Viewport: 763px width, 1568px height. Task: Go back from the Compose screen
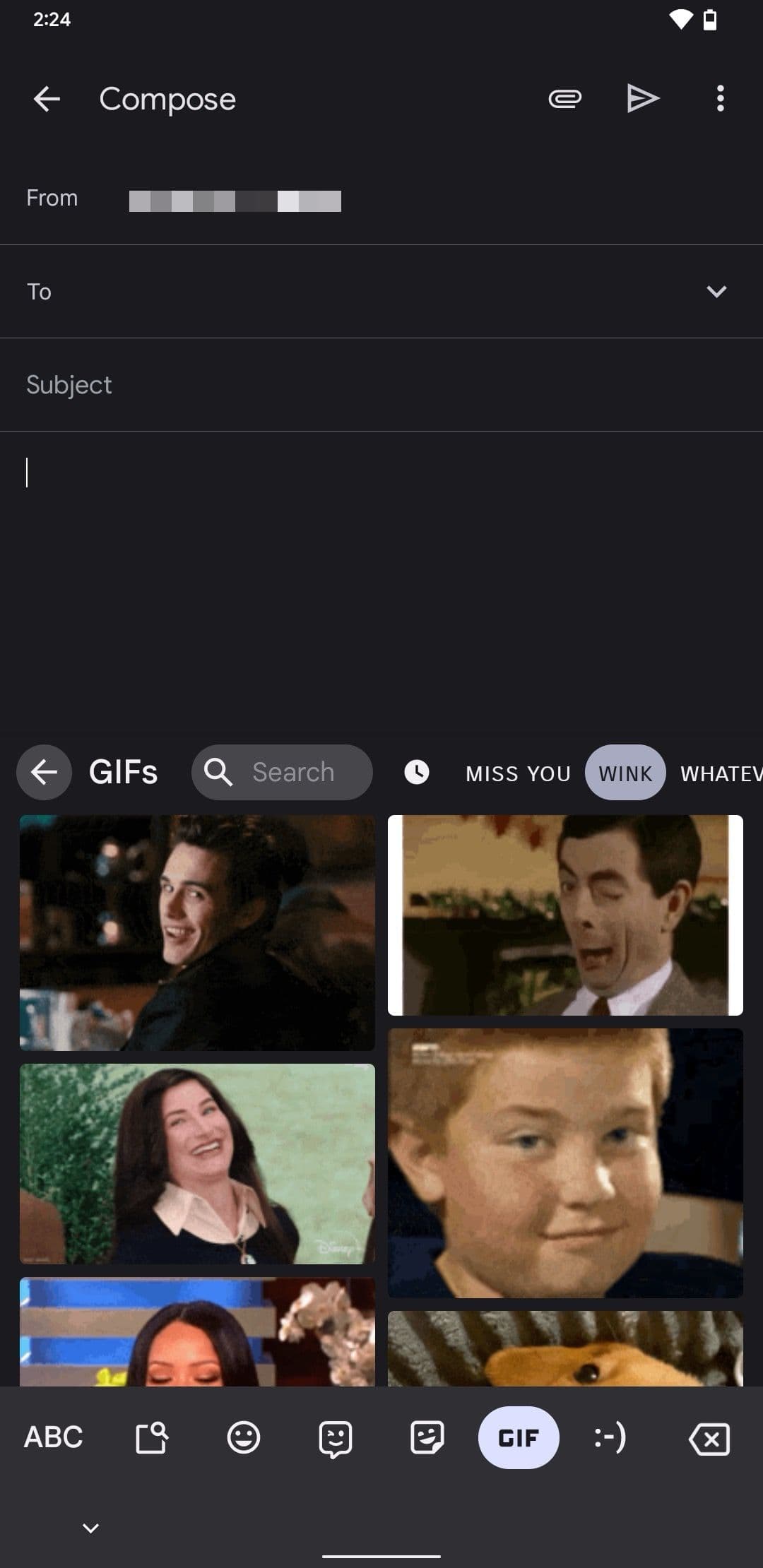click(x=47, y=99)
